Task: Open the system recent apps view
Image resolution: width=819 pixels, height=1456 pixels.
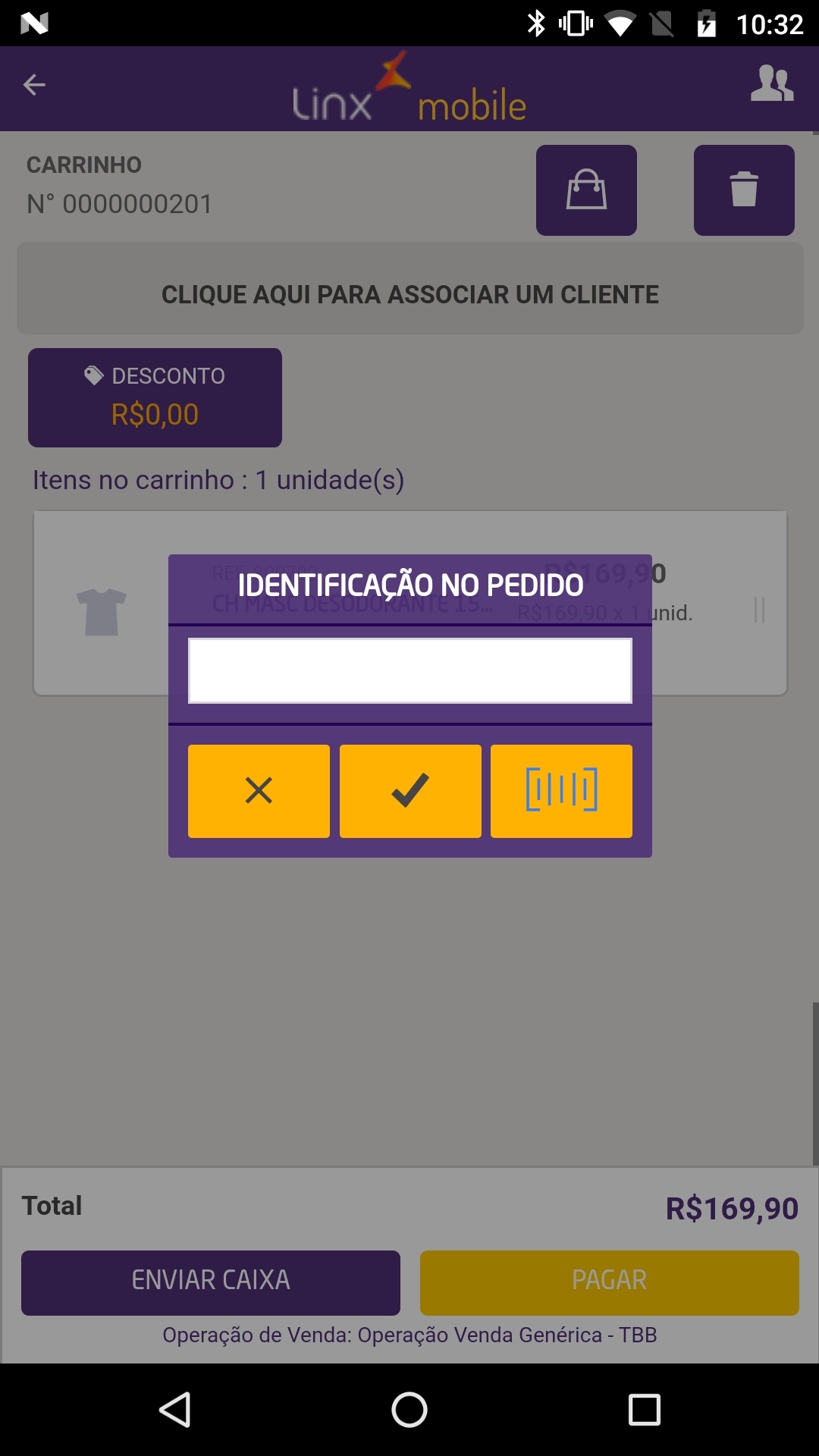Action: (x=644, y=1410)
